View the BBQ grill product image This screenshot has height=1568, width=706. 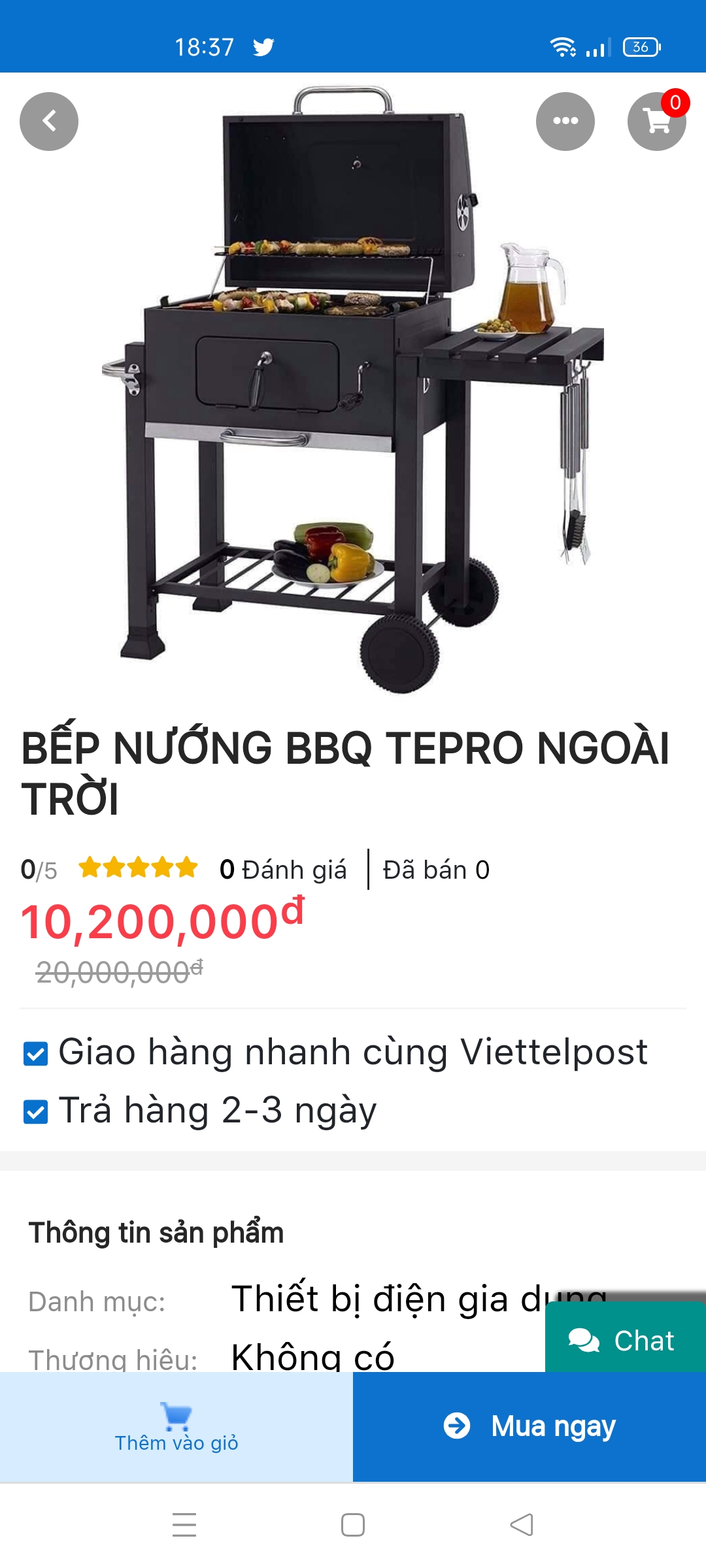[x=353, y=392]
